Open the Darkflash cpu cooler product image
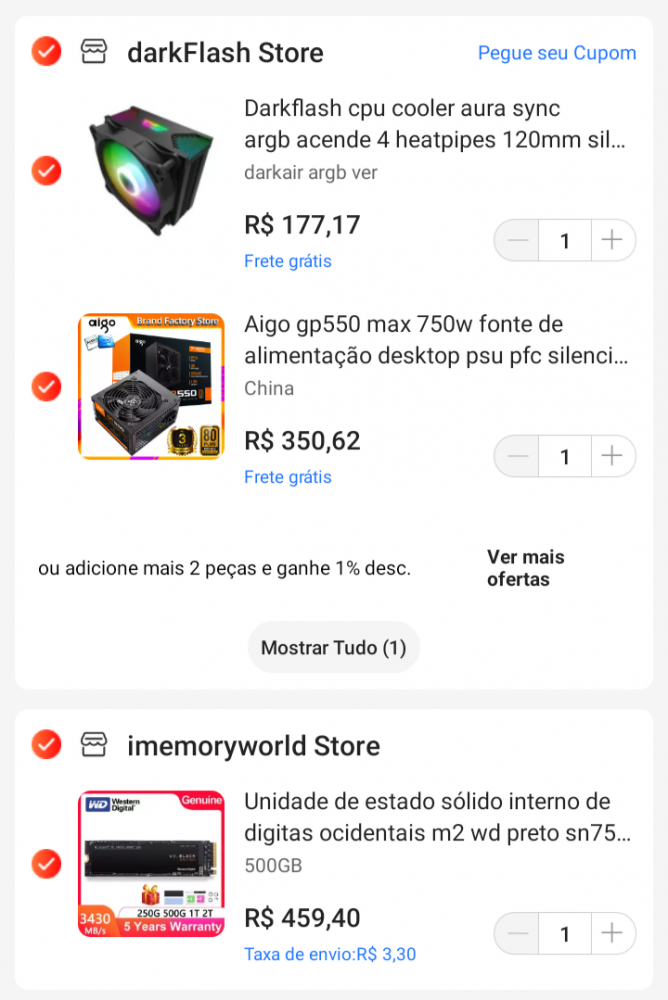 coord(151,171)
